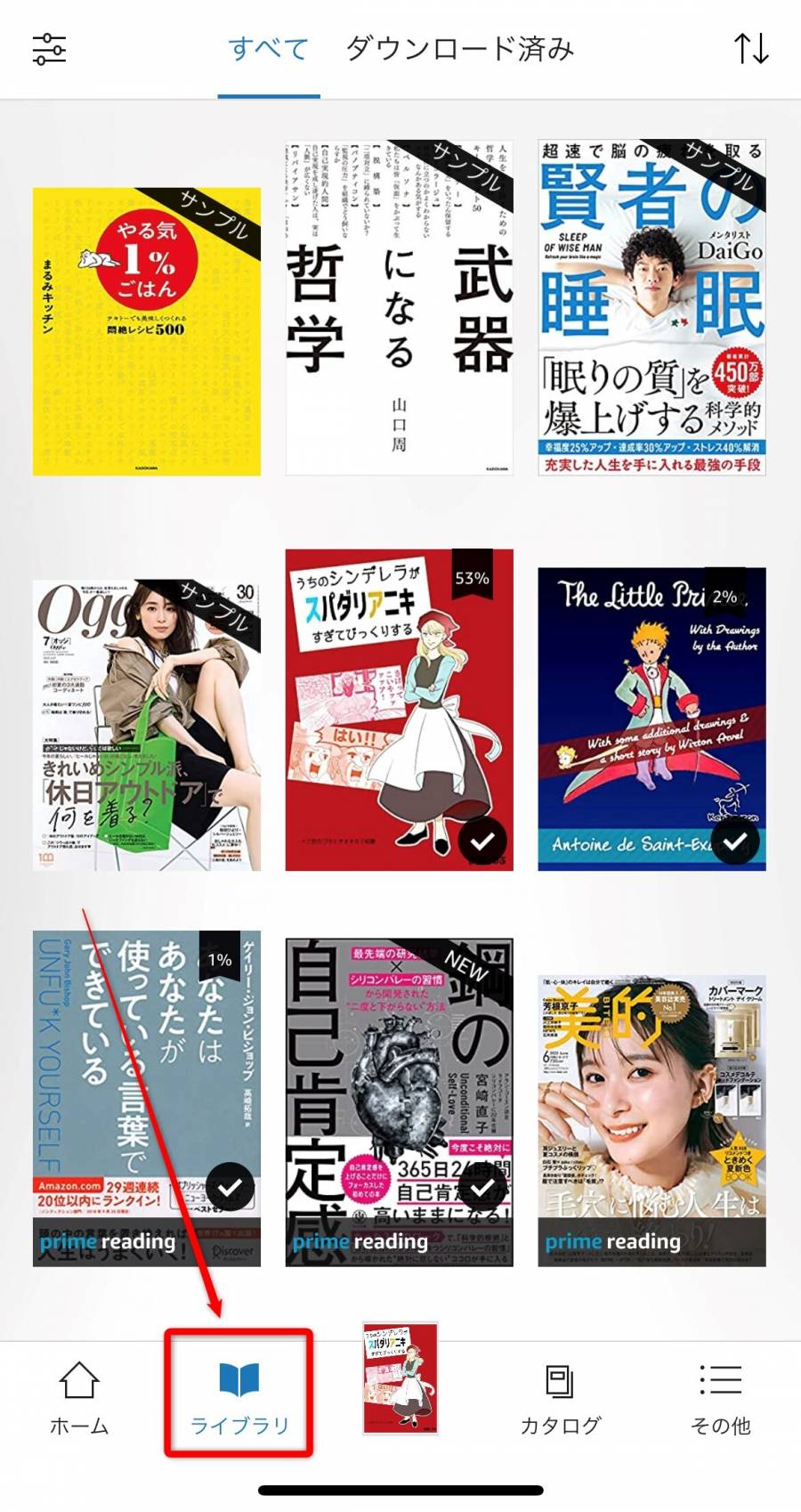
Task: Switch to the ダウンロード済み tab
Action: pyautogui.click(x=461, y=51)
